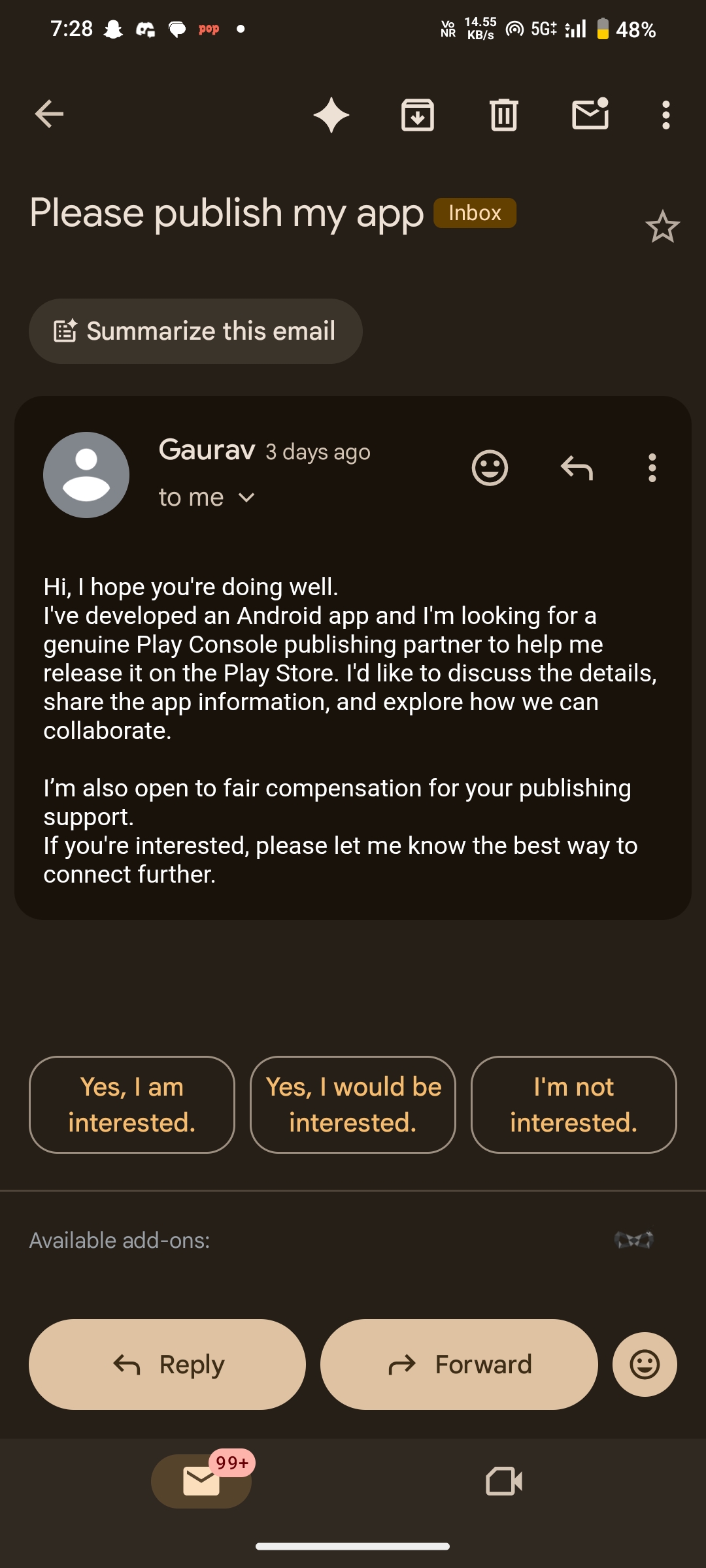Select 'Yes, I would be interested.' suggestion
706x1568 pixels.
353,1104
